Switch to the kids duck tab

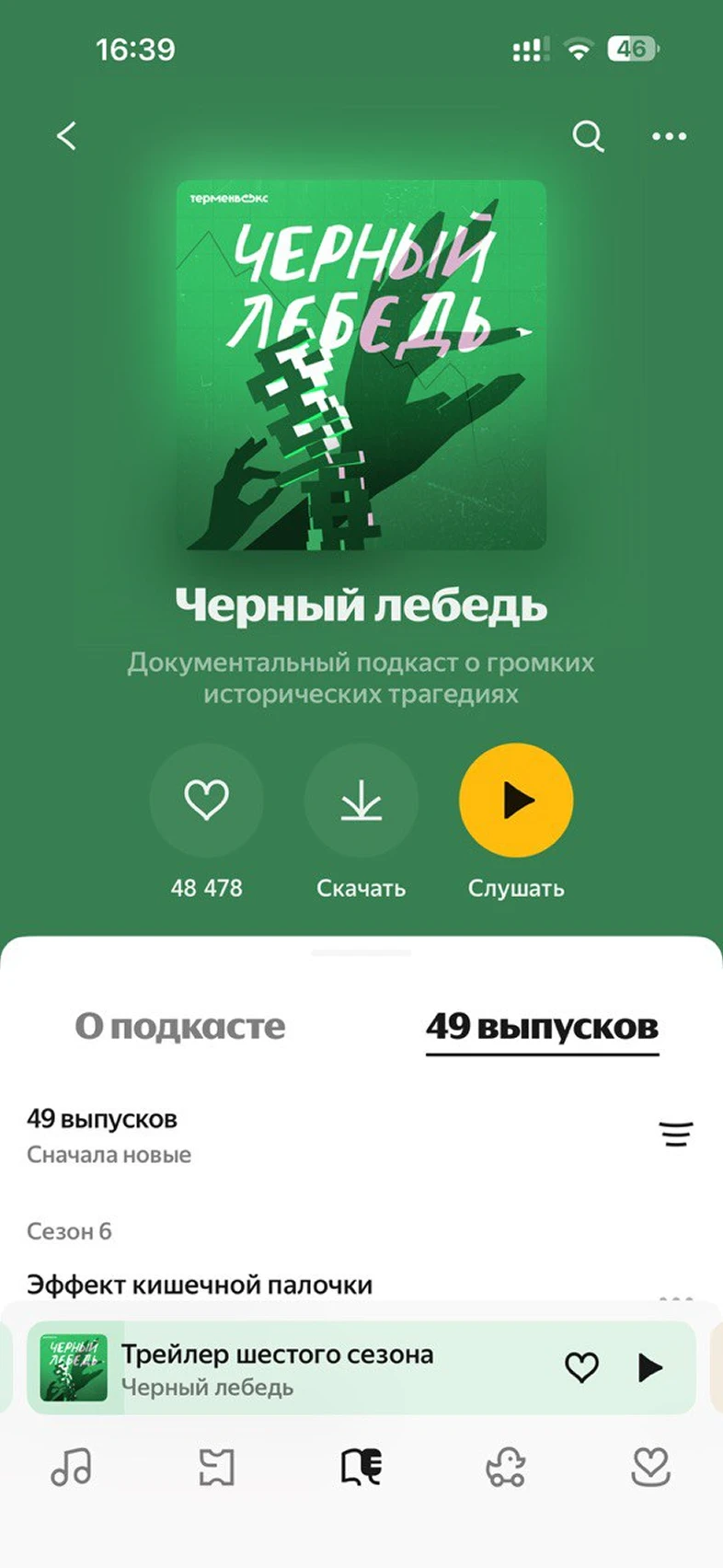click(506, 1467)
